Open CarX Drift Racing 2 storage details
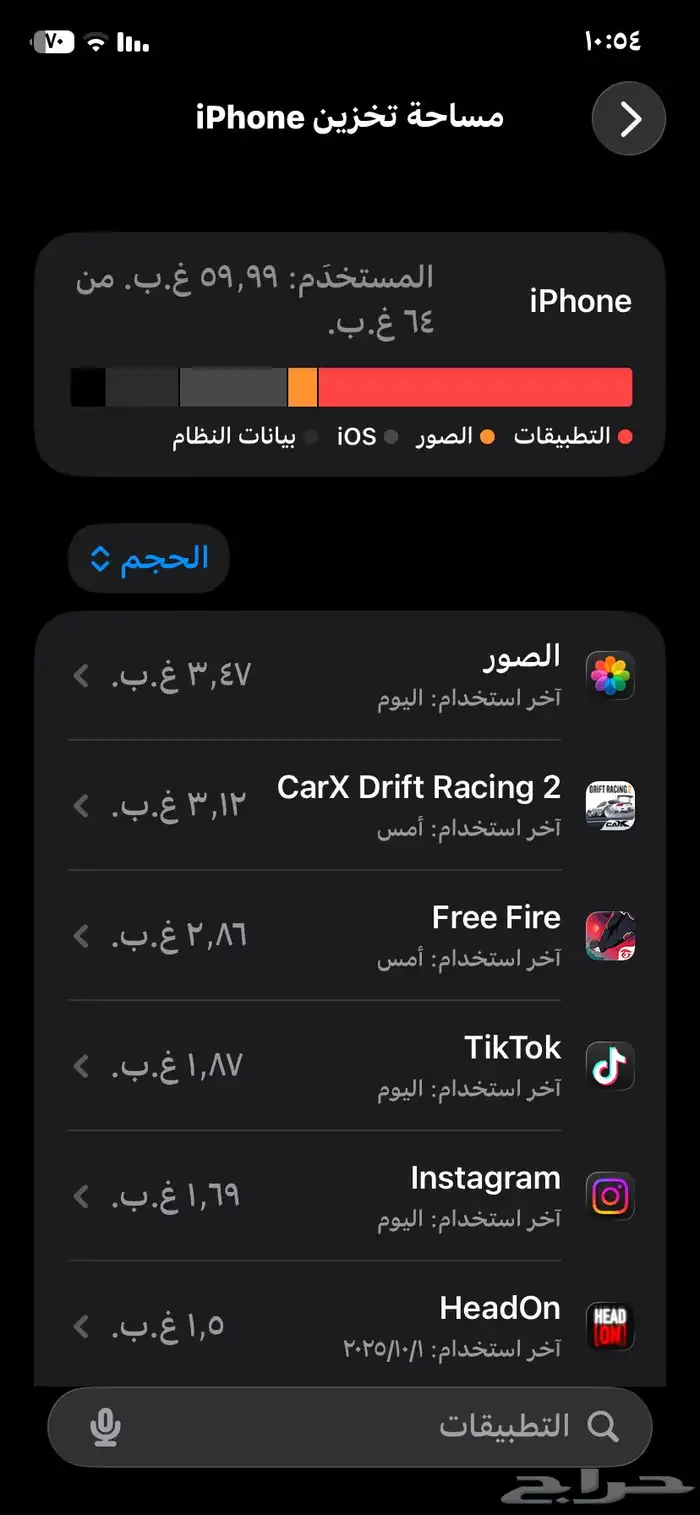This screenshot has width=700, height=1515. pos(350,806)
